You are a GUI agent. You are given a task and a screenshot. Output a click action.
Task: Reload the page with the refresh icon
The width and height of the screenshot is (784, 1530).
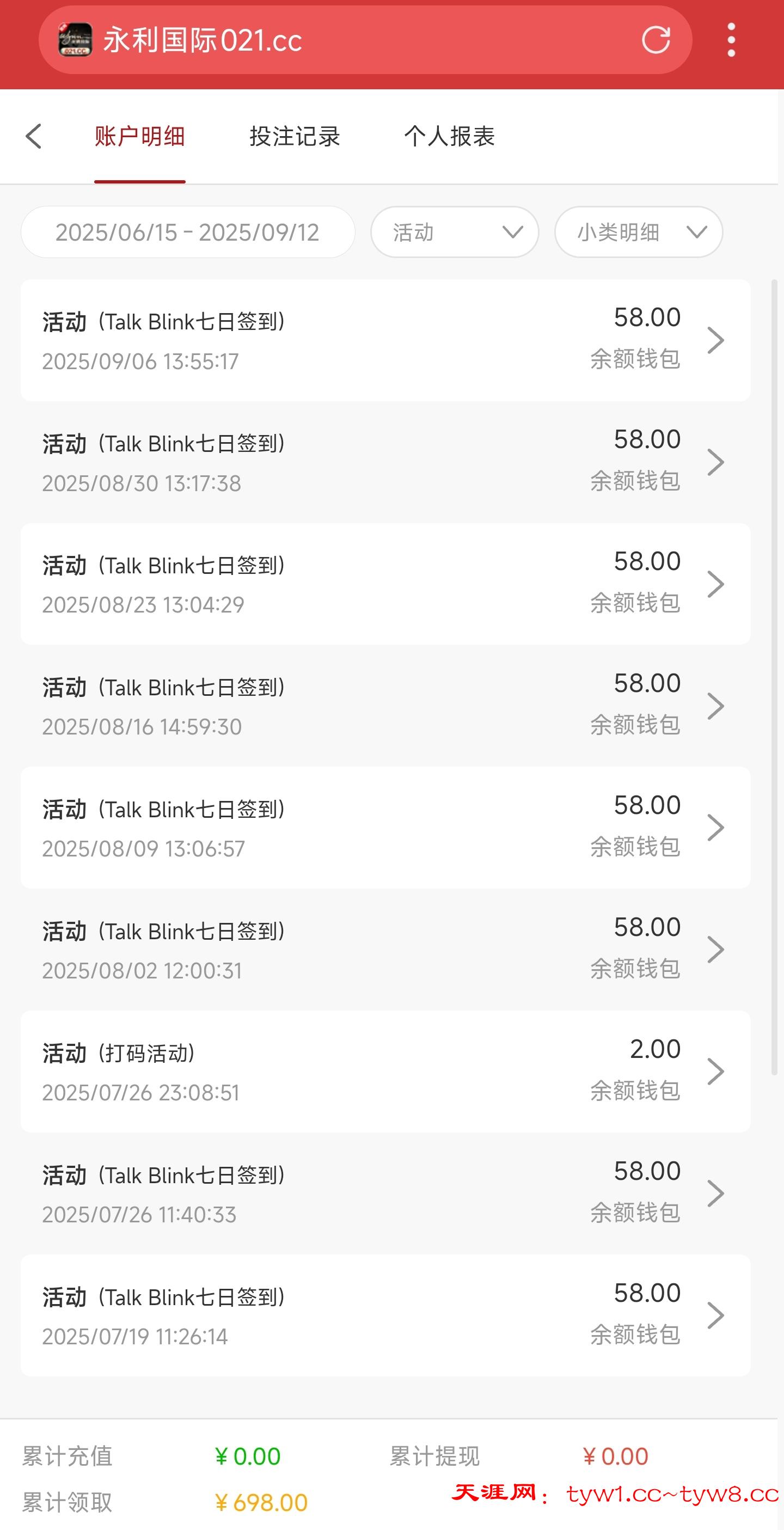[x=656, y=40]
